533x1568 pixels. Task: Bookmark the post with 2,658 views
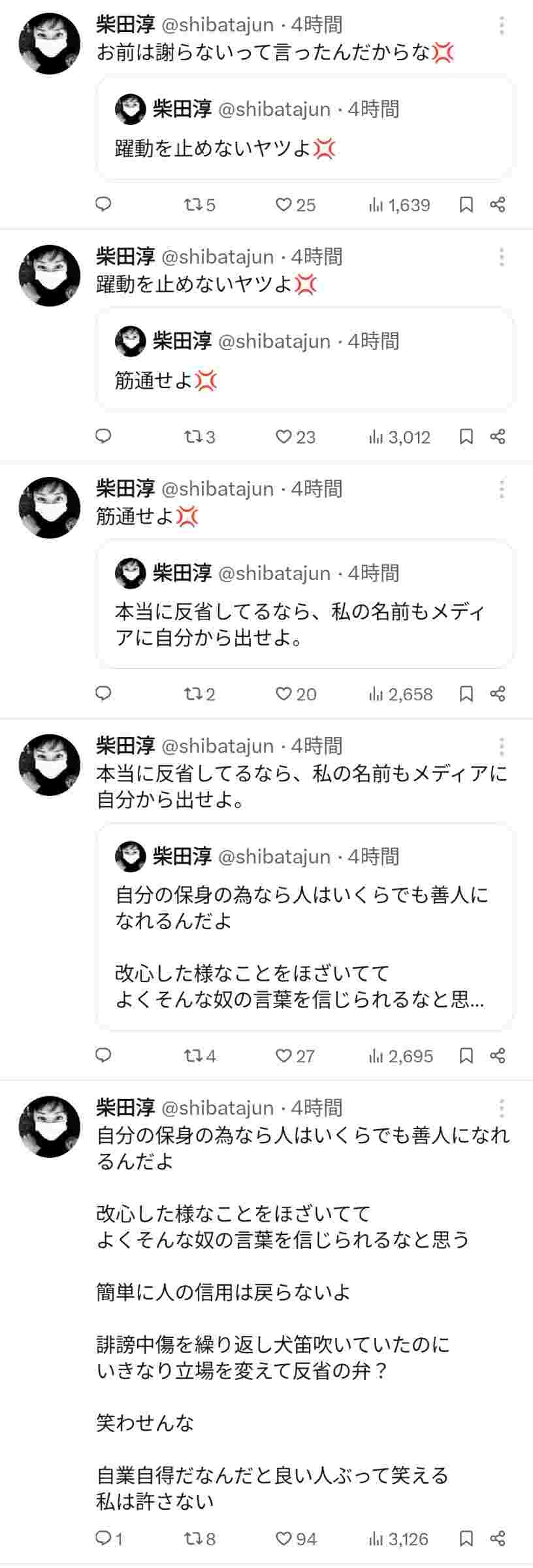466,694
